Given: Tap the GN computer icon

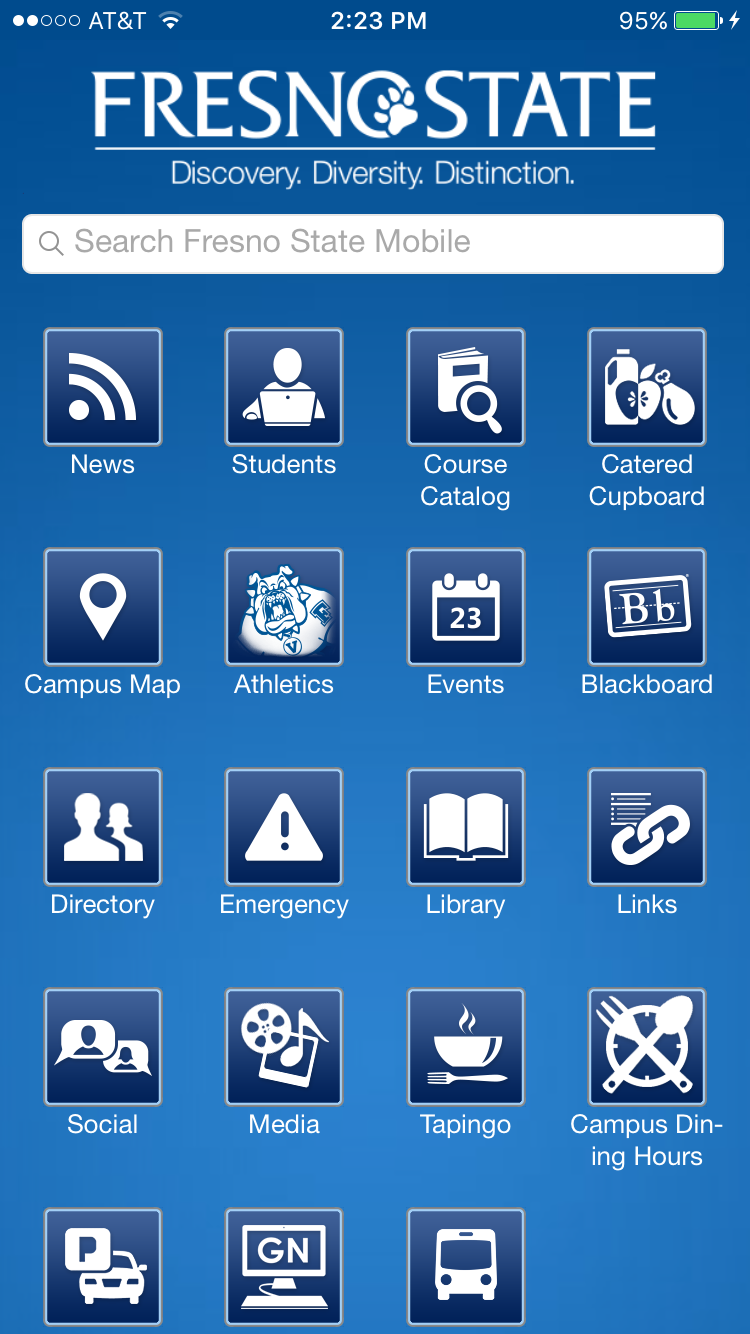Looking at the screenshot, I should pos(284,1267).
